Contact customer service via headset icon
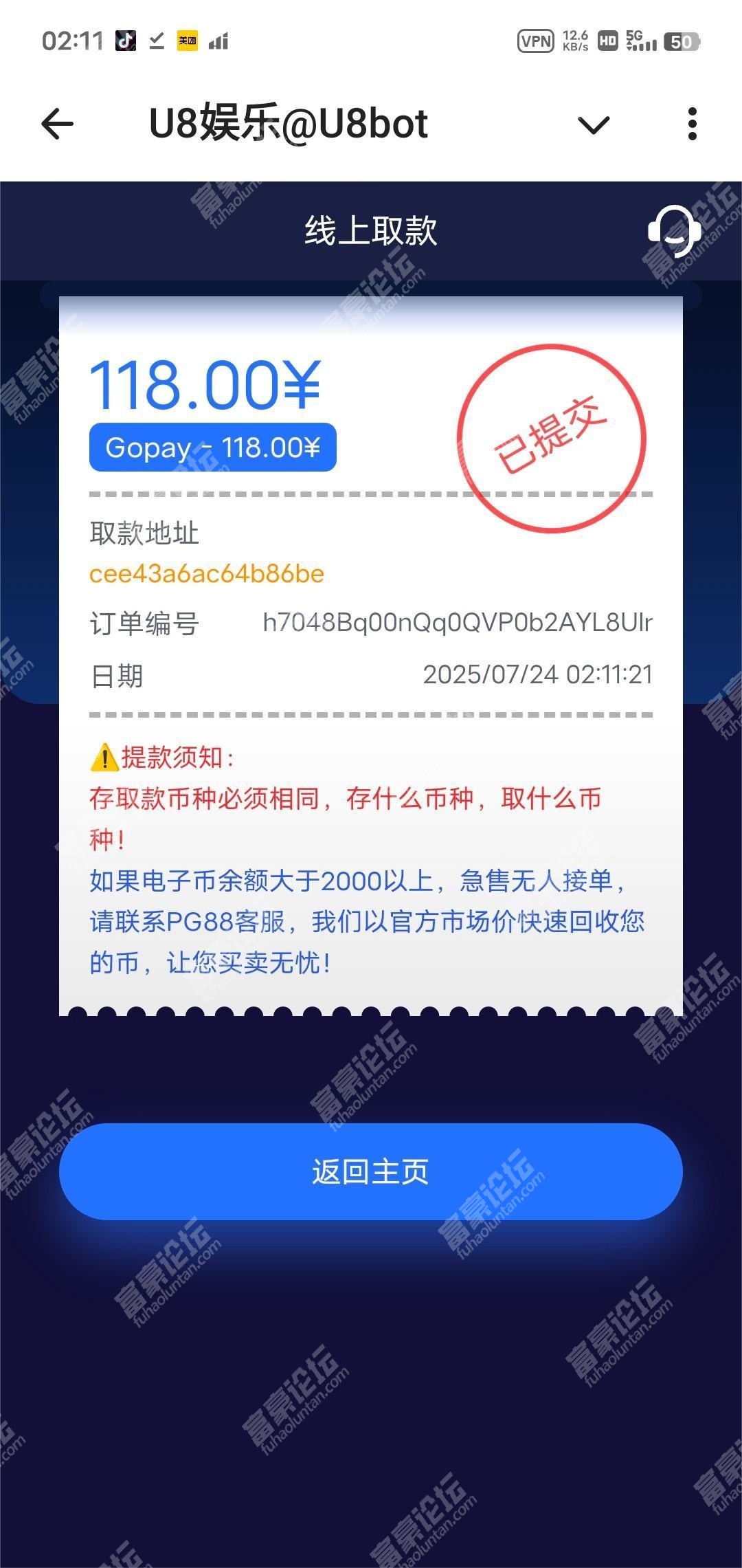Viewport: 742px width, 1568px height. click(x=673, y=231)
